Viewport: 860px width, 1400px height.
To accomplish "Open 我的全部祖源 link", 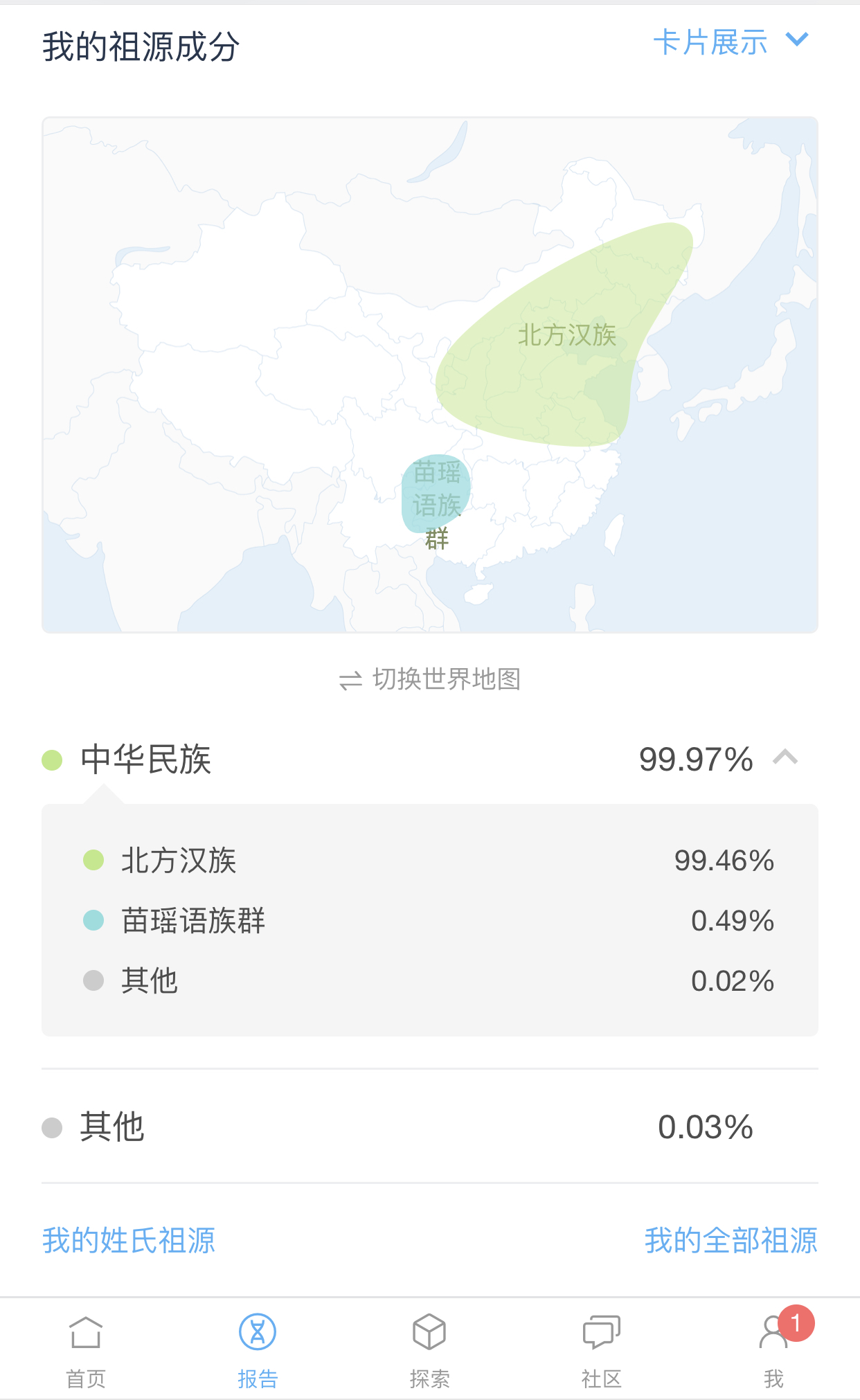I will [x=731, y=1240].
